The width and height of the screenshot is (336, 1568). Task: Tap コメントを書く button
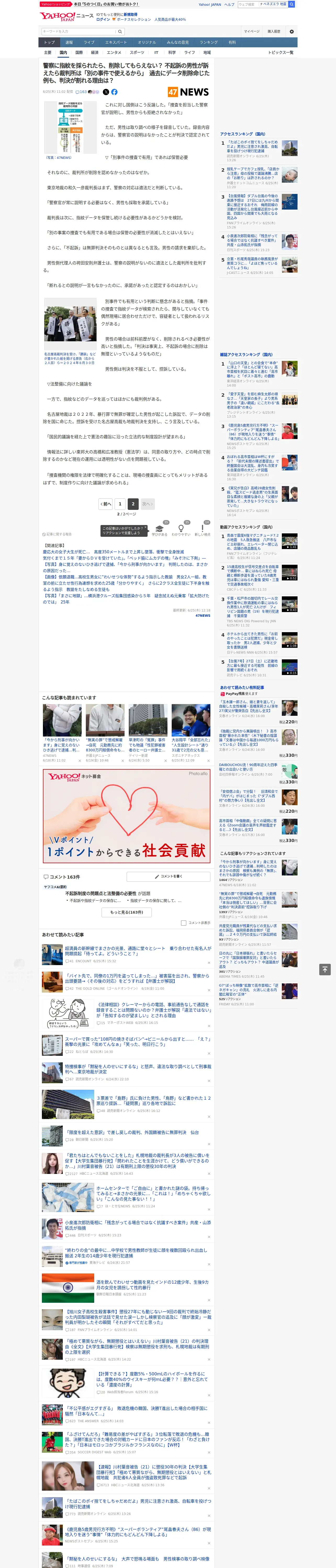[169, 876]
